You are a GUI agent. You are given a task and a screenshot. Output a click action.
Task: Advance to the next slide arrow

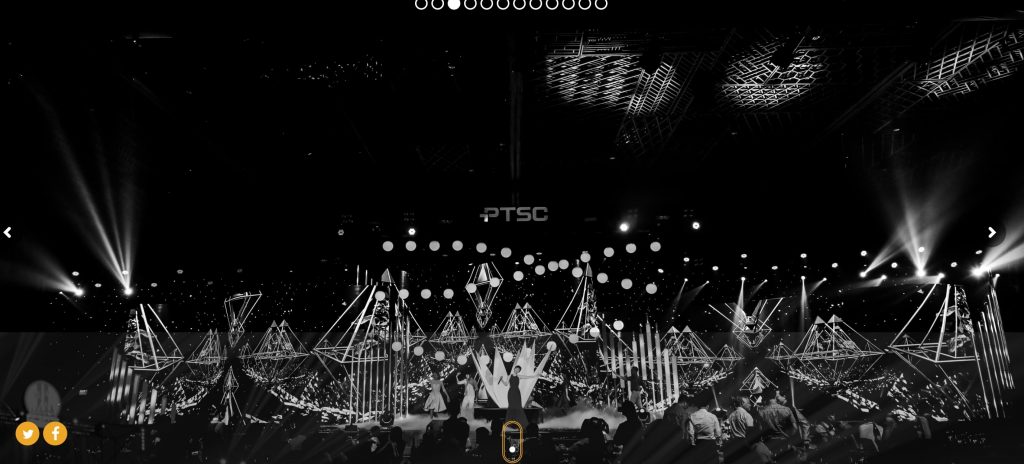(x=992, y=232)
